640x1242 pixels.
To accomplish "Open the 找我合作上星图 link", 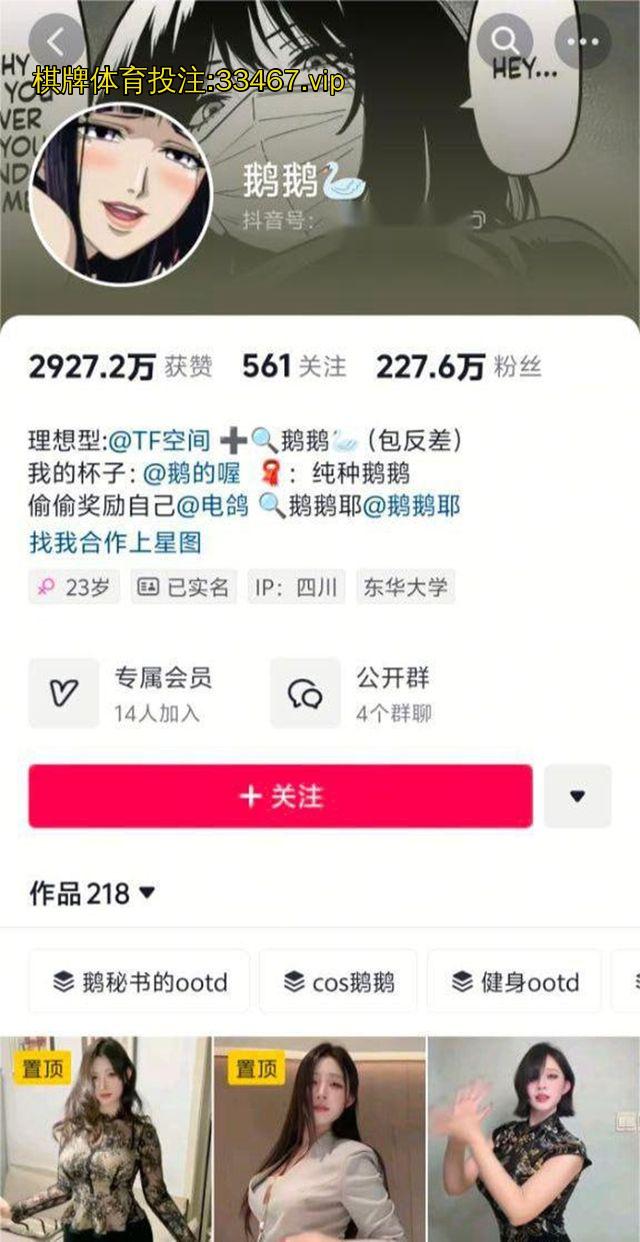I will tap(116, 543).
